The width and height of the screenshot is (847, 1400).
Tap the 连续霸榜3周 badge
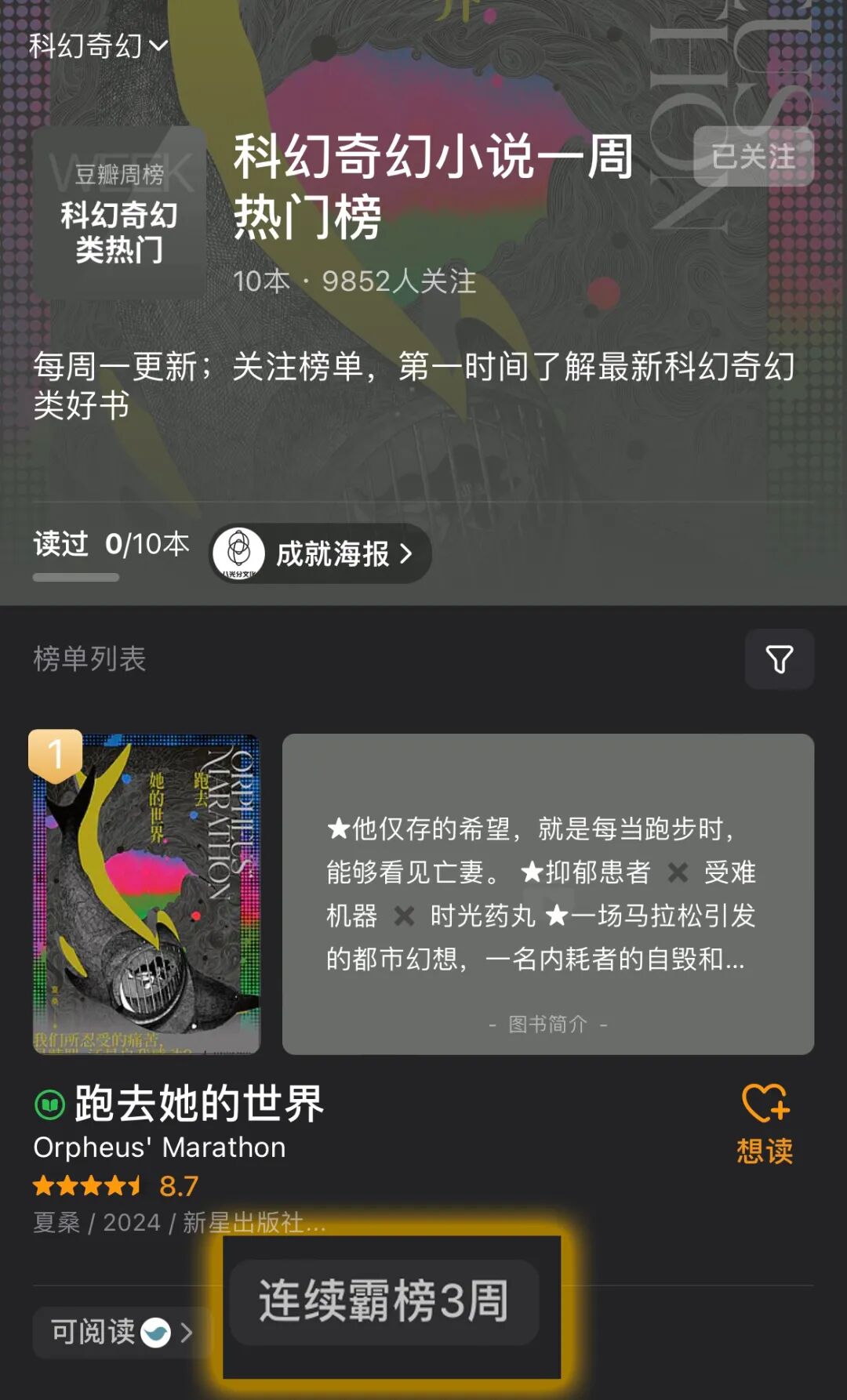pos(384,1302)
